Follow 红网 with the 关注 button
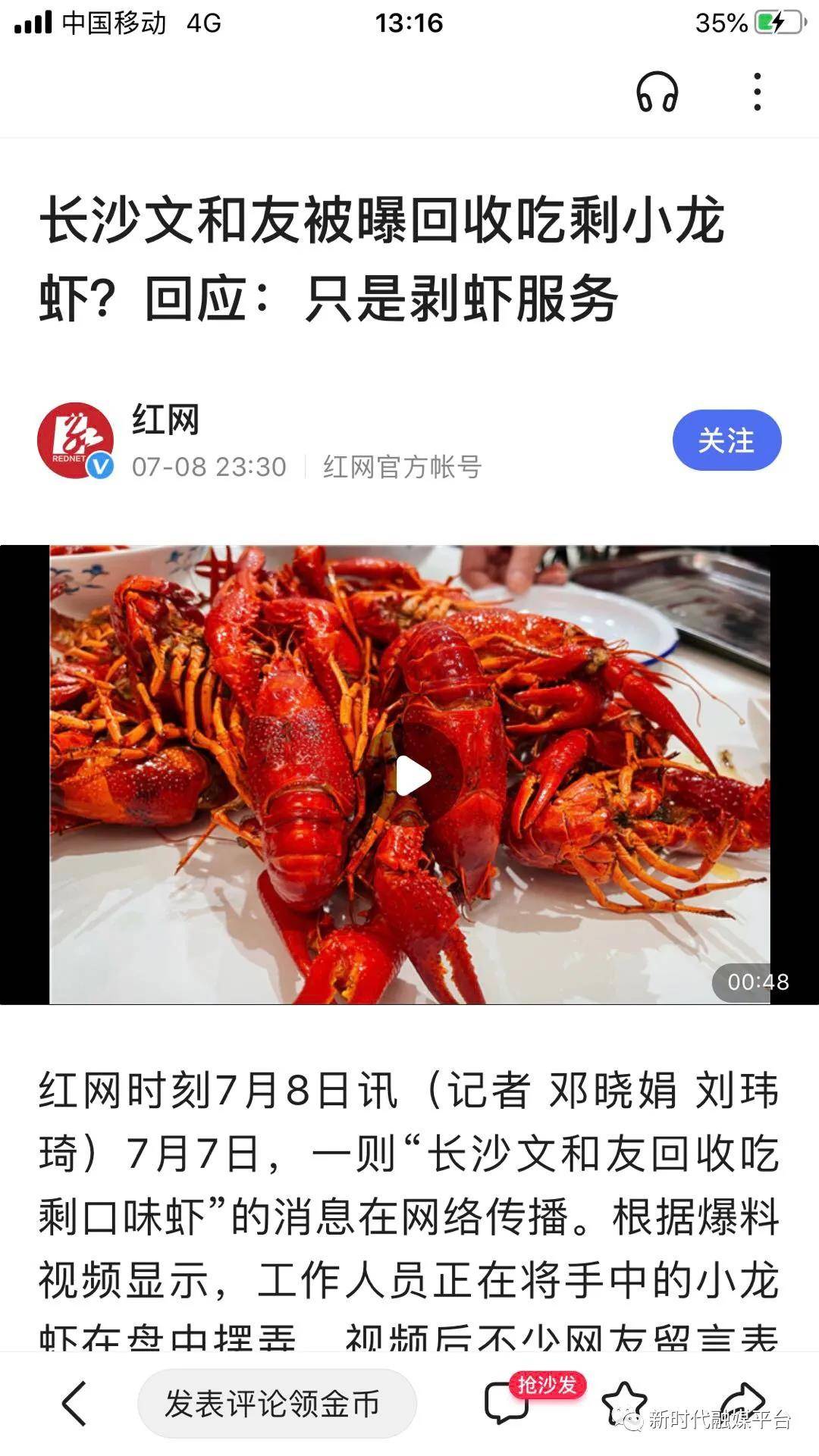The height and width of the screenshot is (1456, 819). point(726,440)
